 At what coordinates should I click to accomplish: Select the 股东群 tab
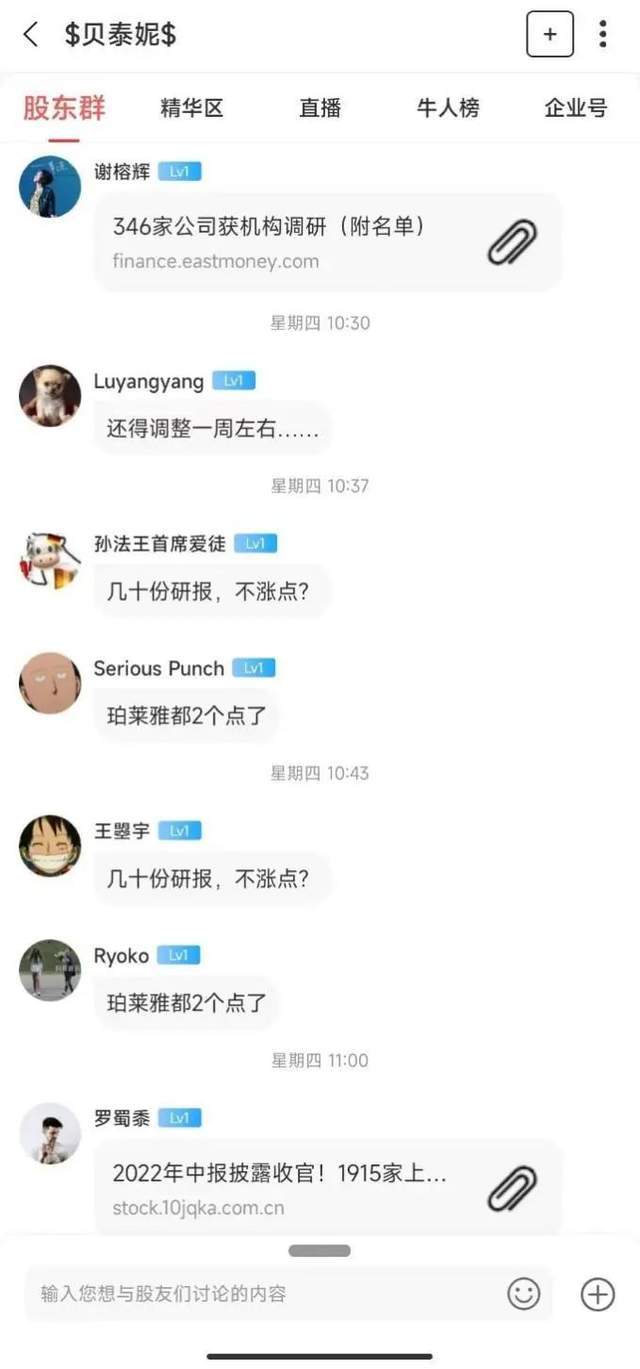tap(65, 108)
